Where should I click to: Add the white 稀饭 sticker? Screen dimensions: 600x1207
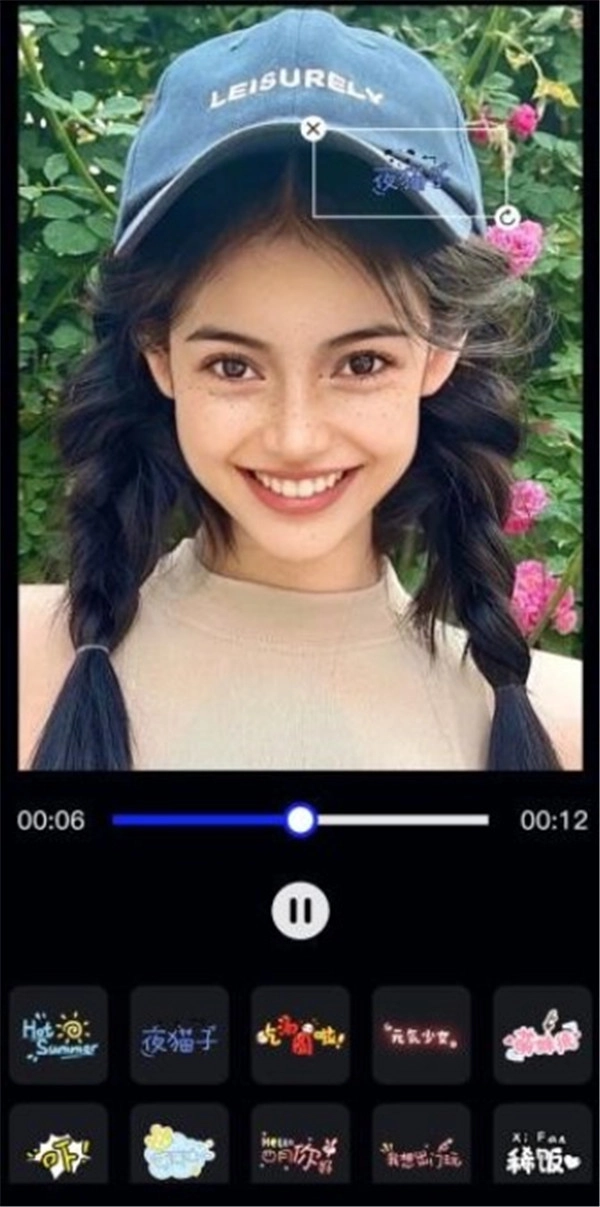542,1148
